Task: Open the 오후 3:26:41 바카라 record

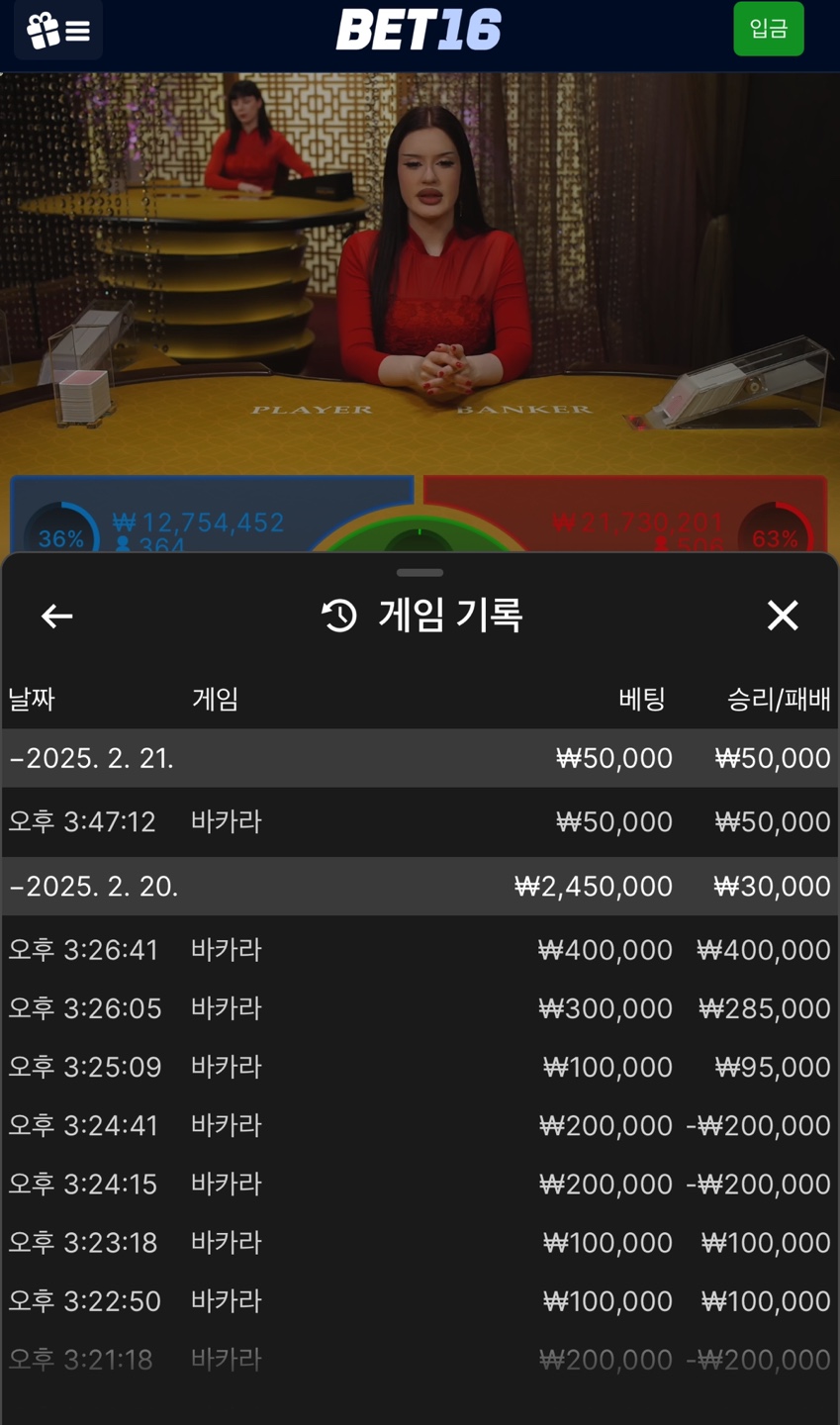Action: (x=420, y=950)
